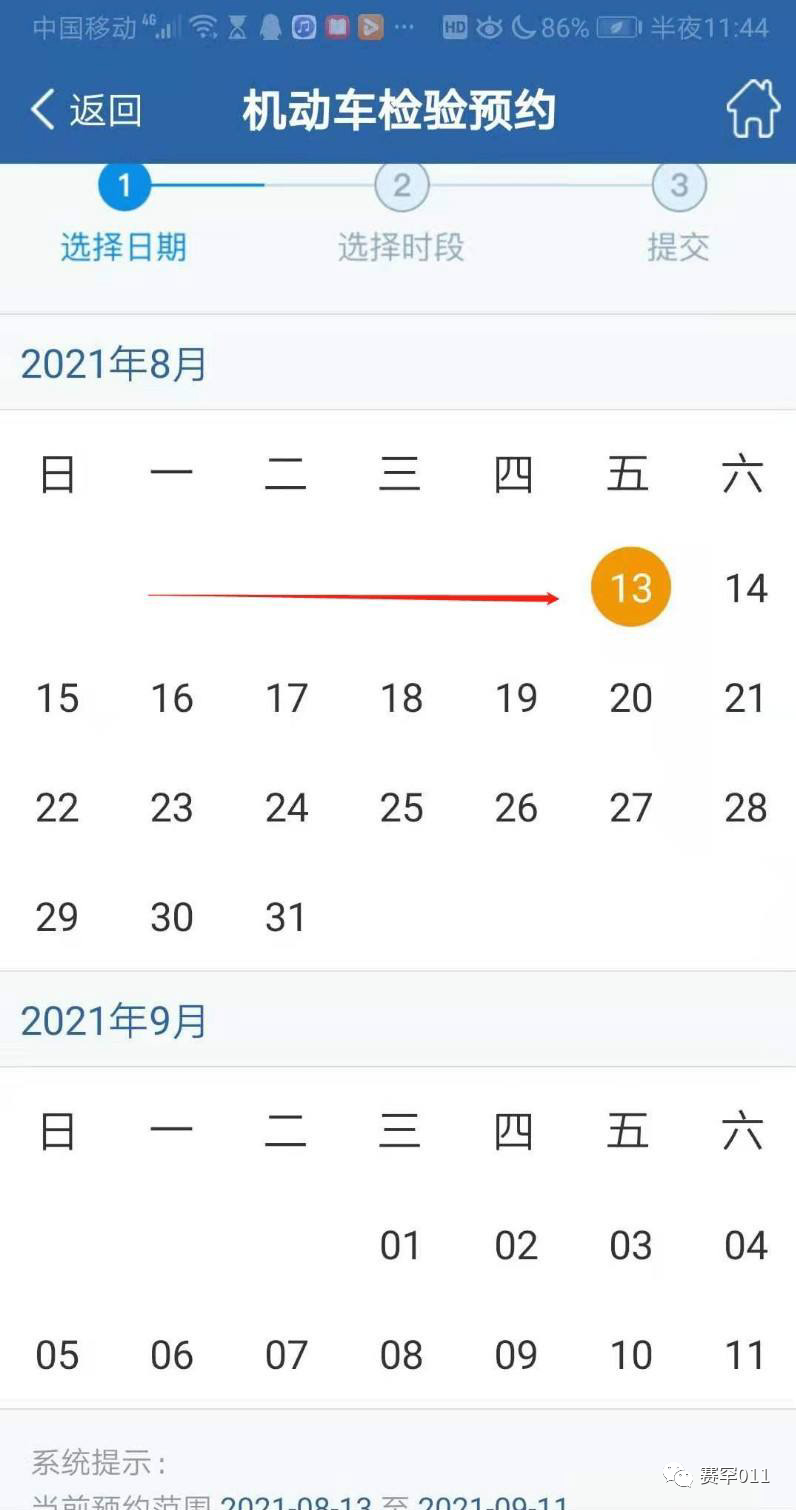Open the home icon in the header
Viewport: 796px width, 1510px height.
[752, 109]
